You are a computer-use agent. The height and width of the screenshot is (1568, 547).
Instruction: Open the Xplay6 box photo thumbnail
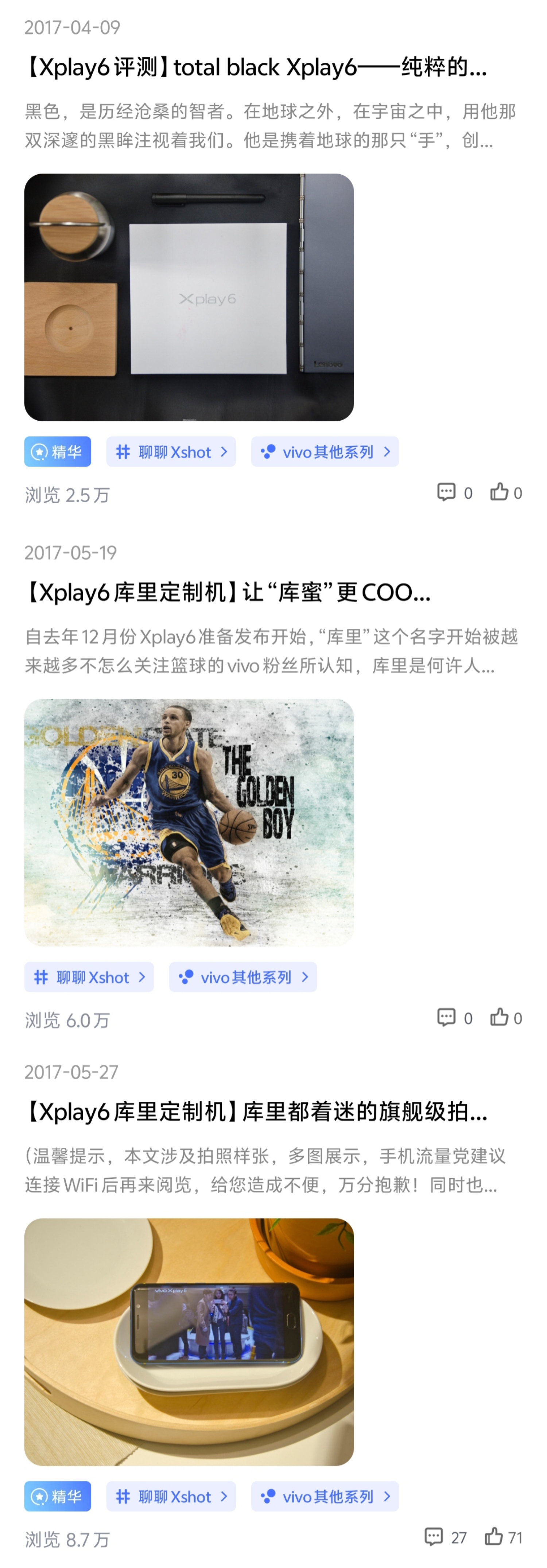point(189,297)
